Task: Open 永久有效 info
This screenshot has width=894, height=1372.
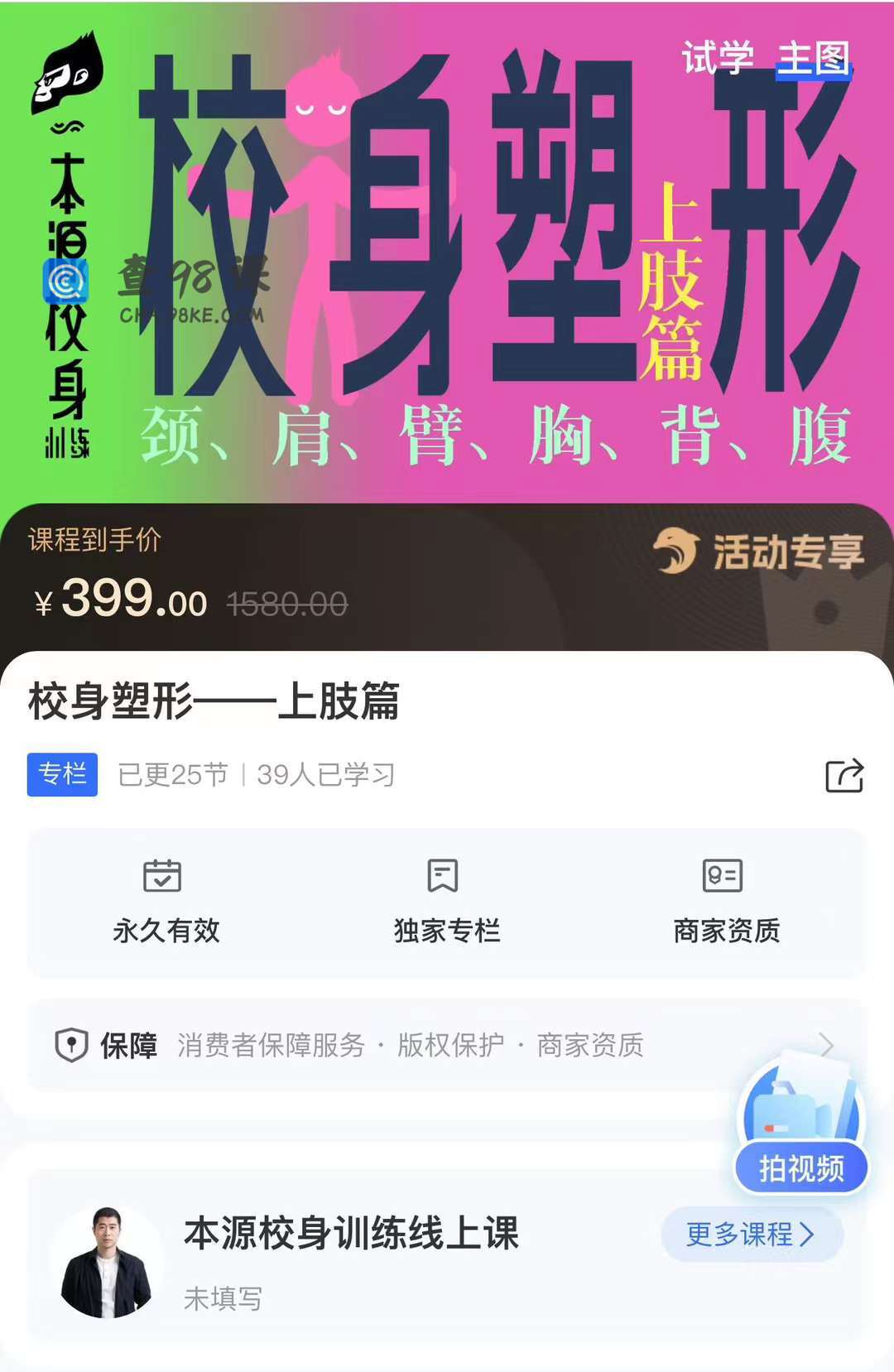Action: tap(166, 903)
